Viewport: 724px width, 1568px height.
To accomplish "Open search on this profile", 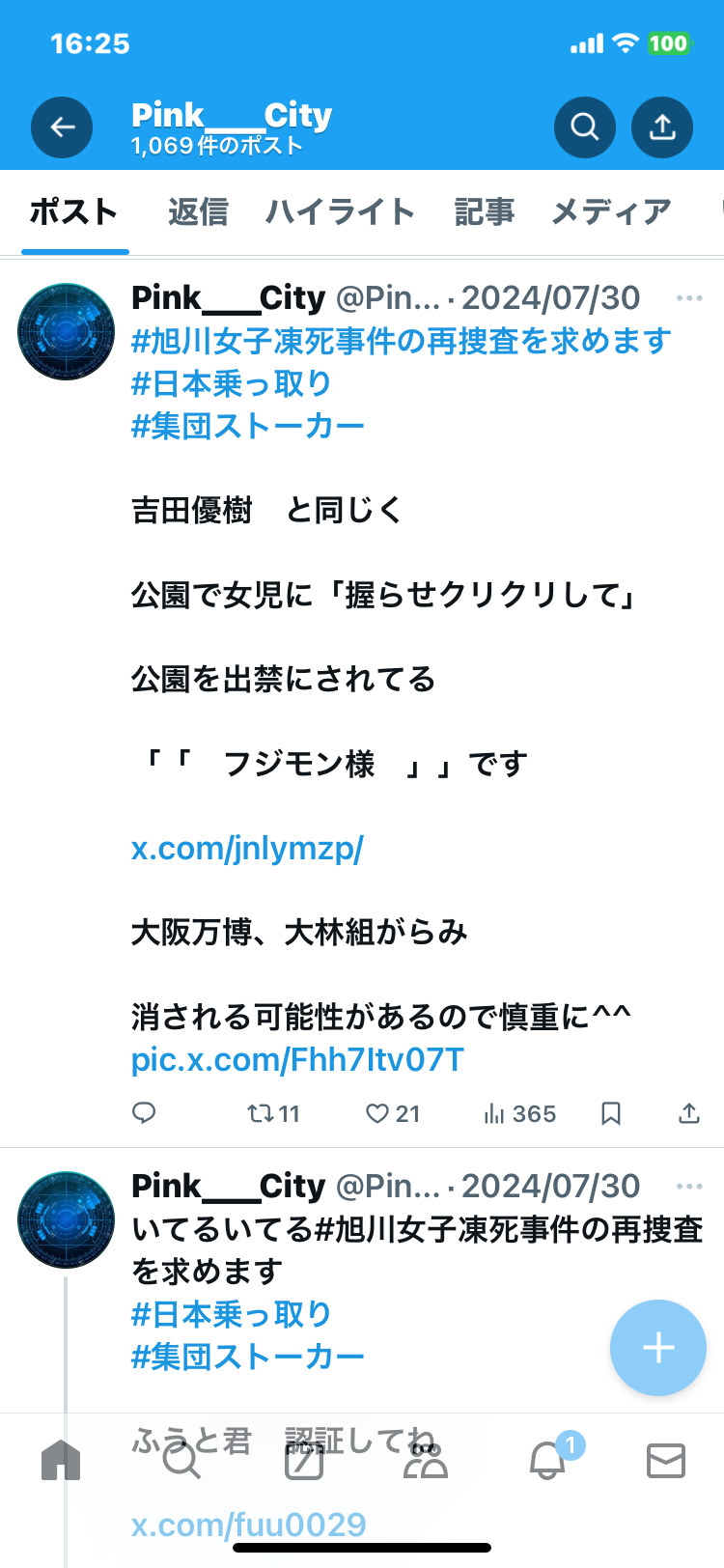I will point(584,127).
